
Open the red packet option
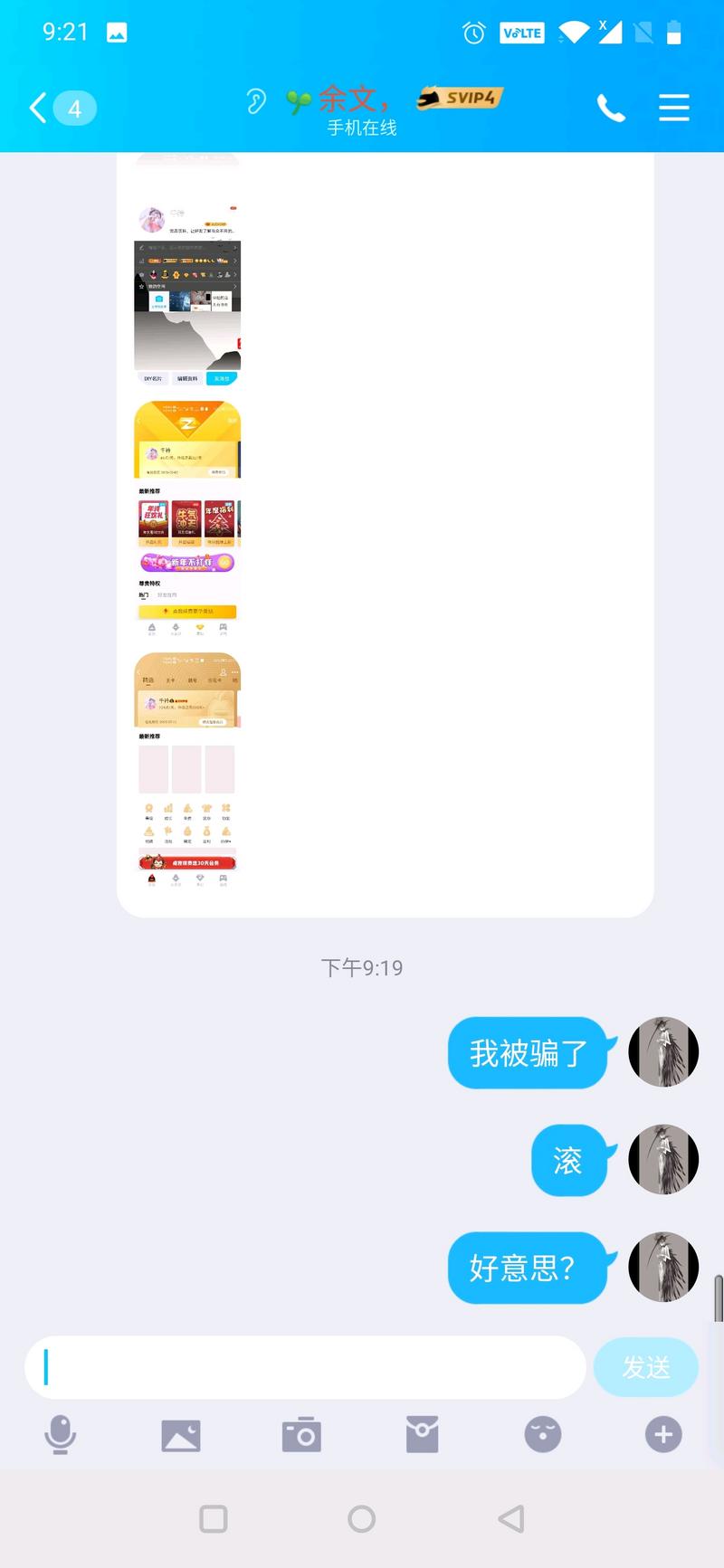[x=422, y=1435]
